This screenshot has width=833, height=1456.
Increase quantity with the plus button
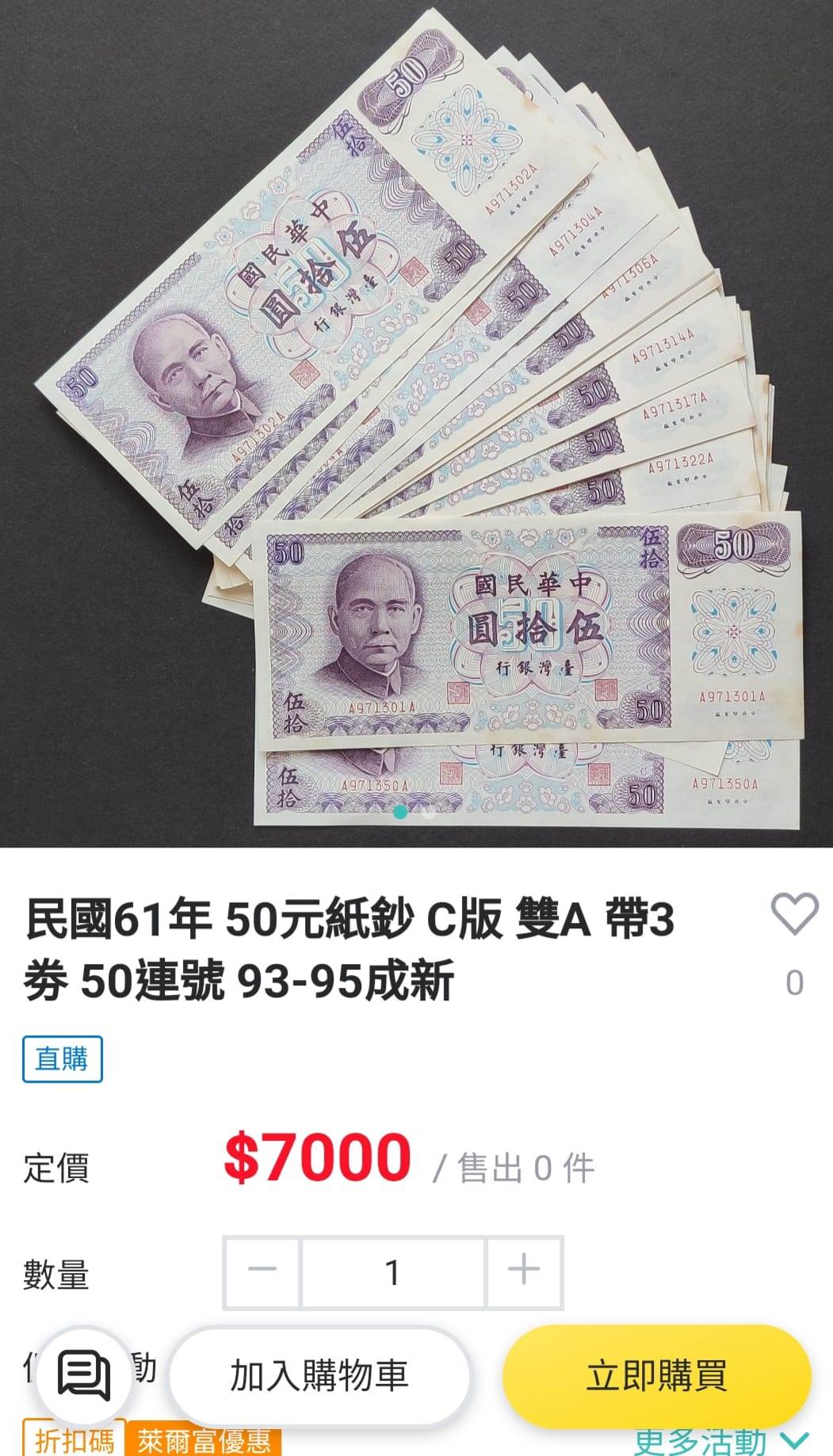pos(524,1271)
